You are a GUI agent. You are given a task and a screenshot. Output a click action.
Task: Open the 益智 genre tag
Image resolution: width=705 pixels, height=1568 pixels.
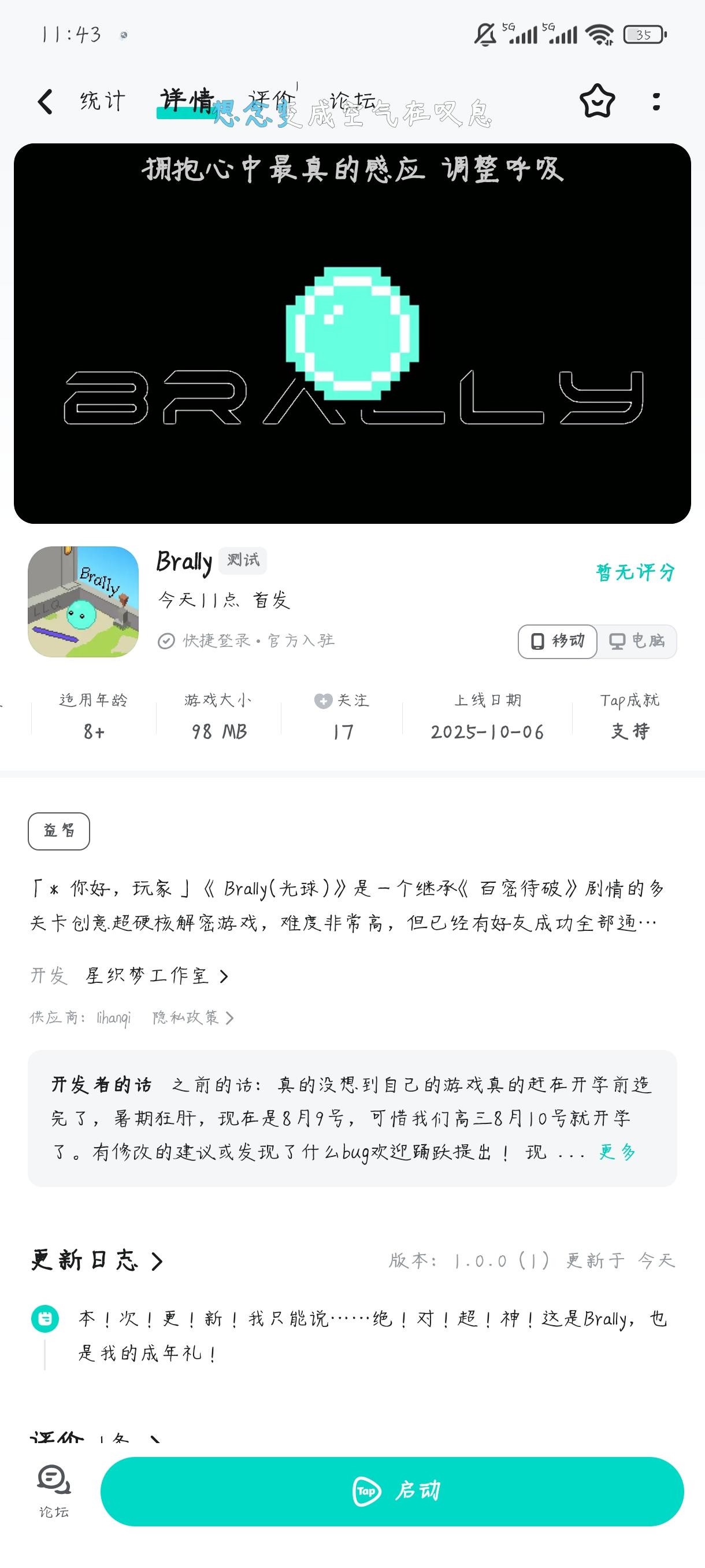coord(58,831)
